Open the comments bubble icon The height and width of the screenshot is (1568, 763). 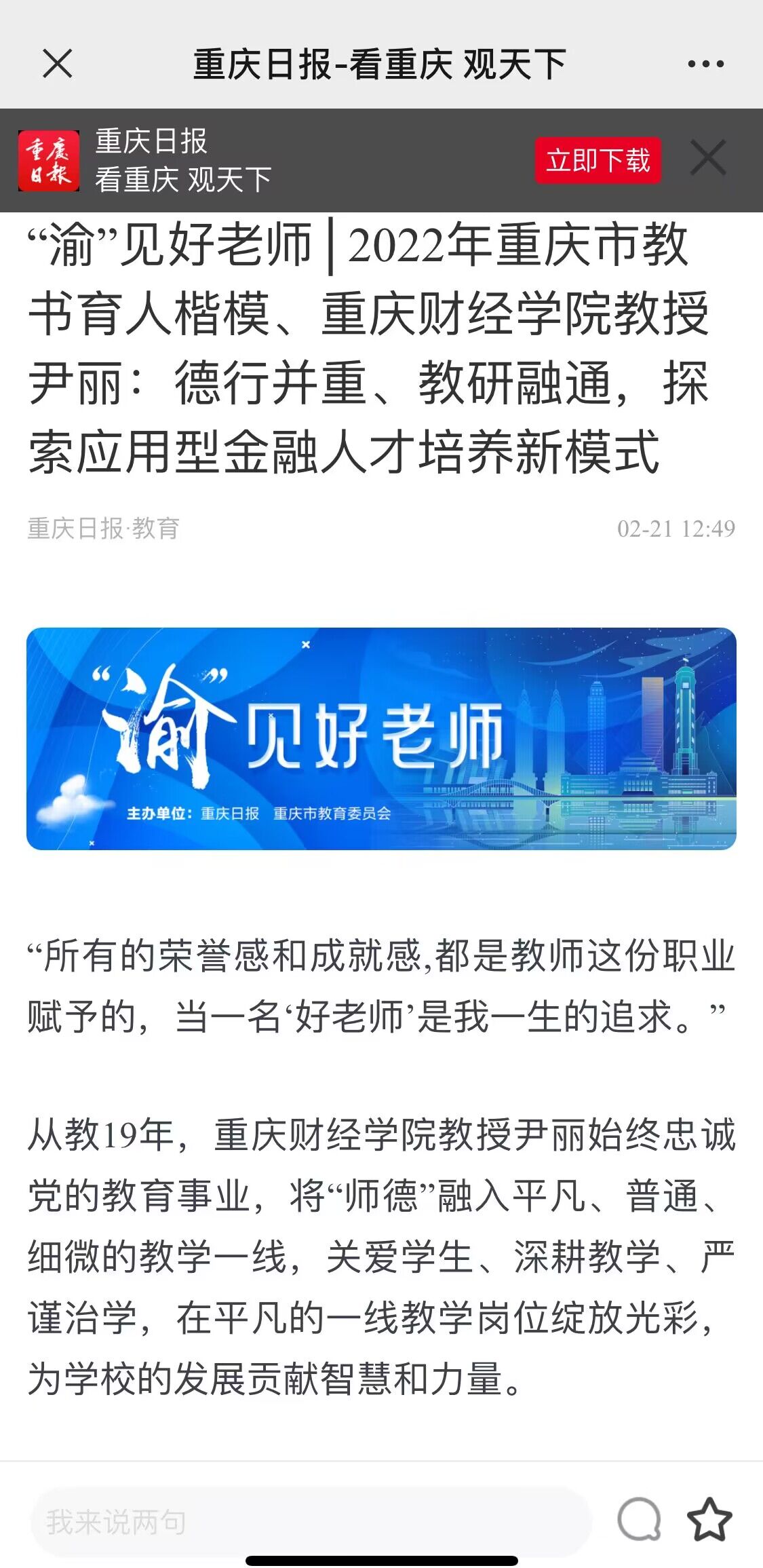click(639, 1520)
